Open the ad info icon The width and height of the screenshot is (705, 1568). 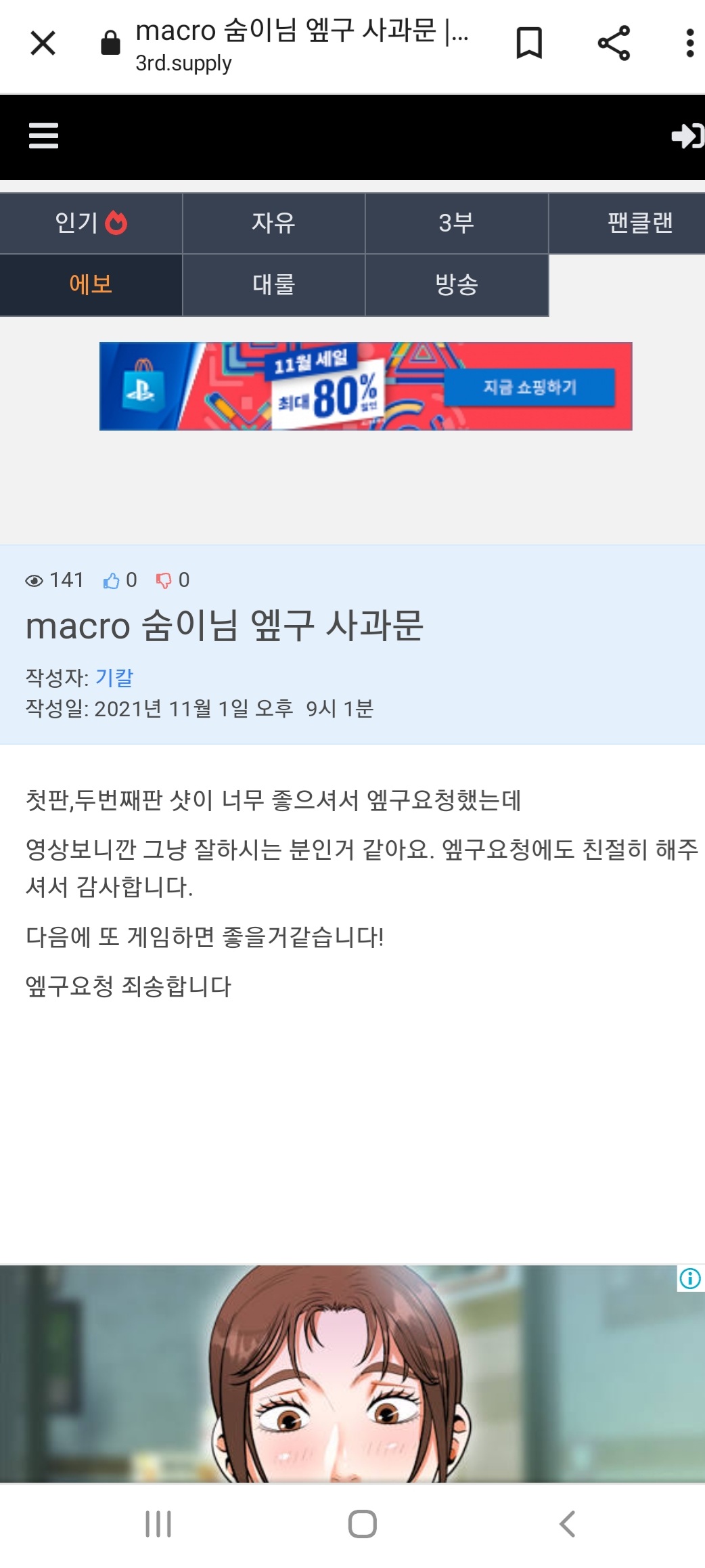pos(690,1278)
